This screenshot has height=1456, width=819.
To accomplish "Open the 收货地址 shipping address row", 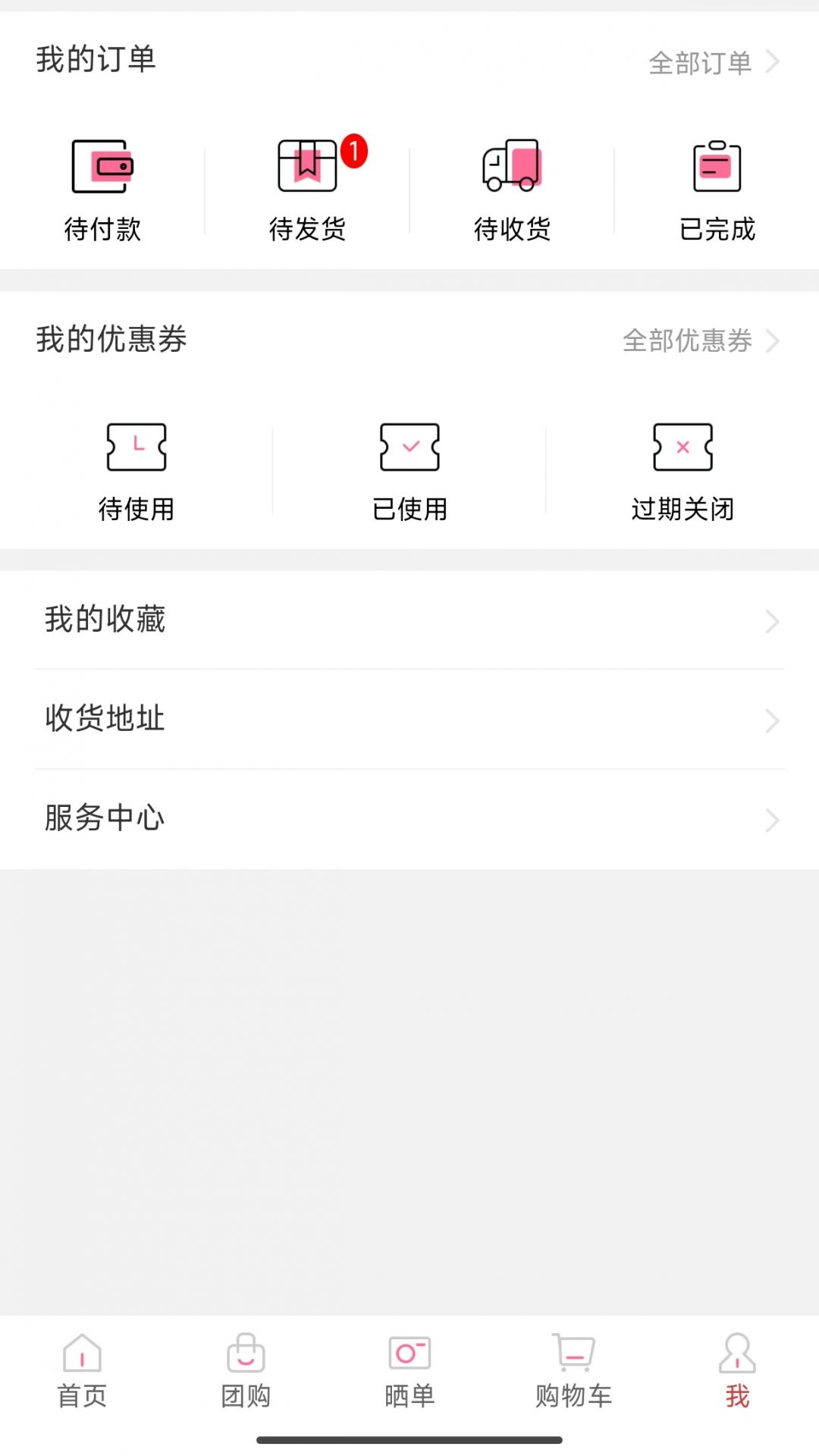I will click(409, 719).
